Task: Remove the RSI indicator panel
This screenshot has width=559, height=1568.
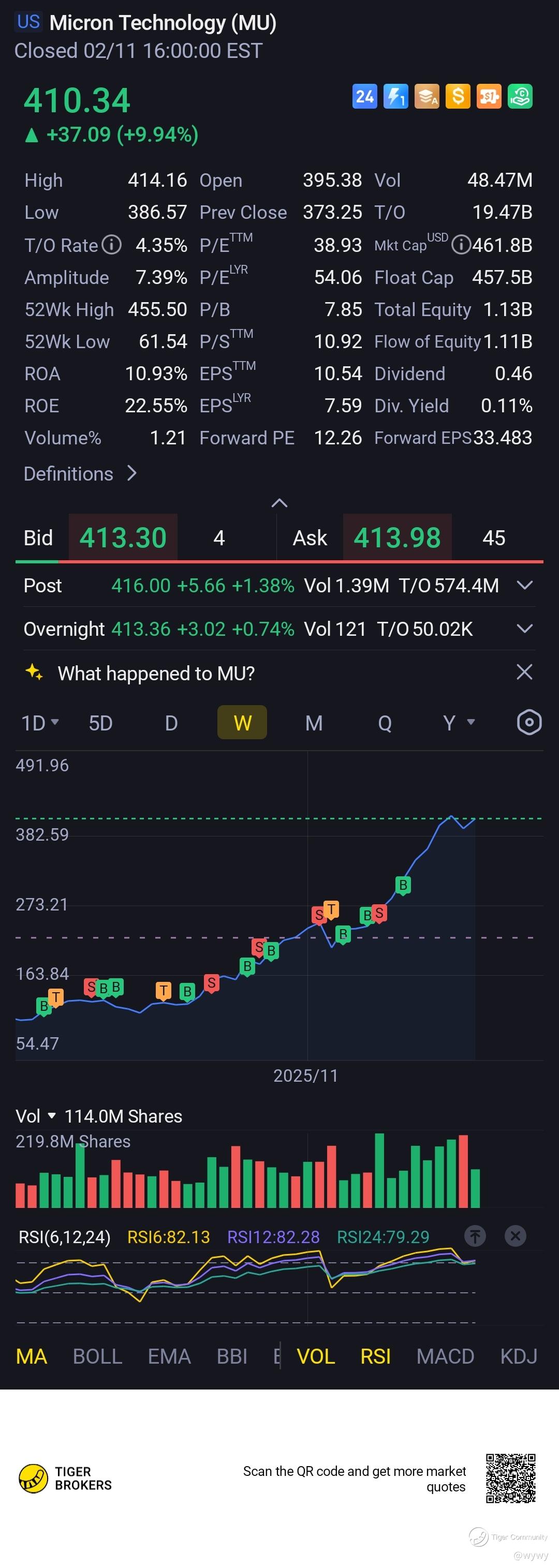Action: [x=515, y=1236]
